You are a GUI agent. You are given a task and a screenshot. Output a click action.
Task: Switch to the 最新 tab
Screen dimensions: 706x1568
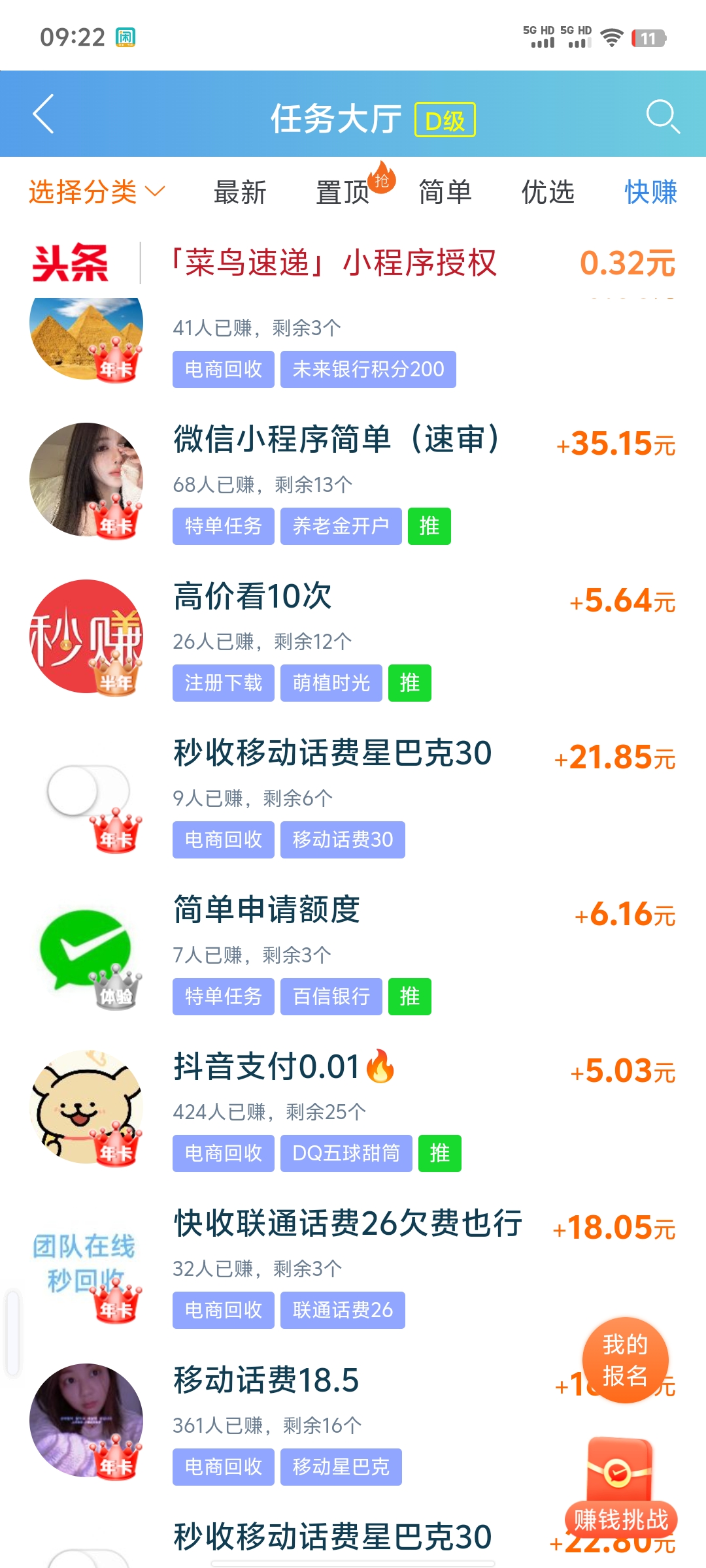coord(239,193)
